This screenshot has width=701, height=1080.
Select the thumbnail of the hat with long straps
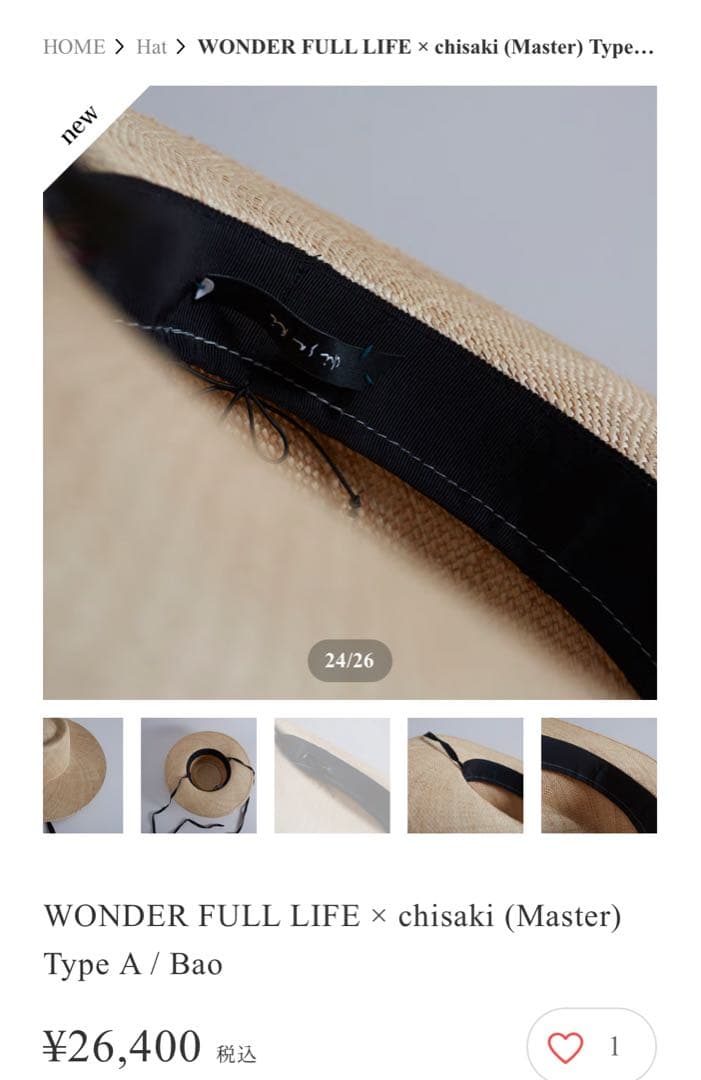click(198, 775)
